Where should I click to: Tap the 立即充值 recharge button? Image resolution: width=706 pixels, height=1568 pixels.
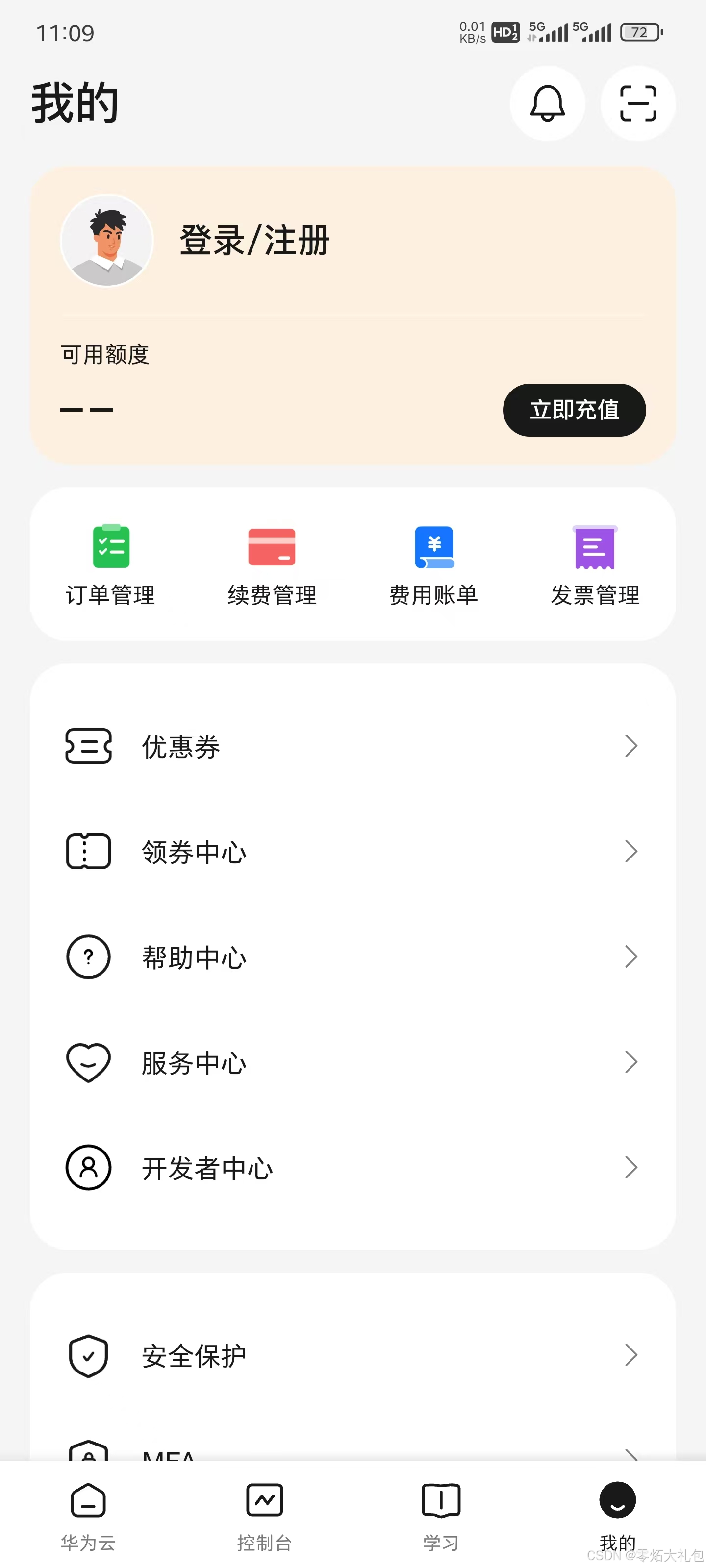[574, 410]
